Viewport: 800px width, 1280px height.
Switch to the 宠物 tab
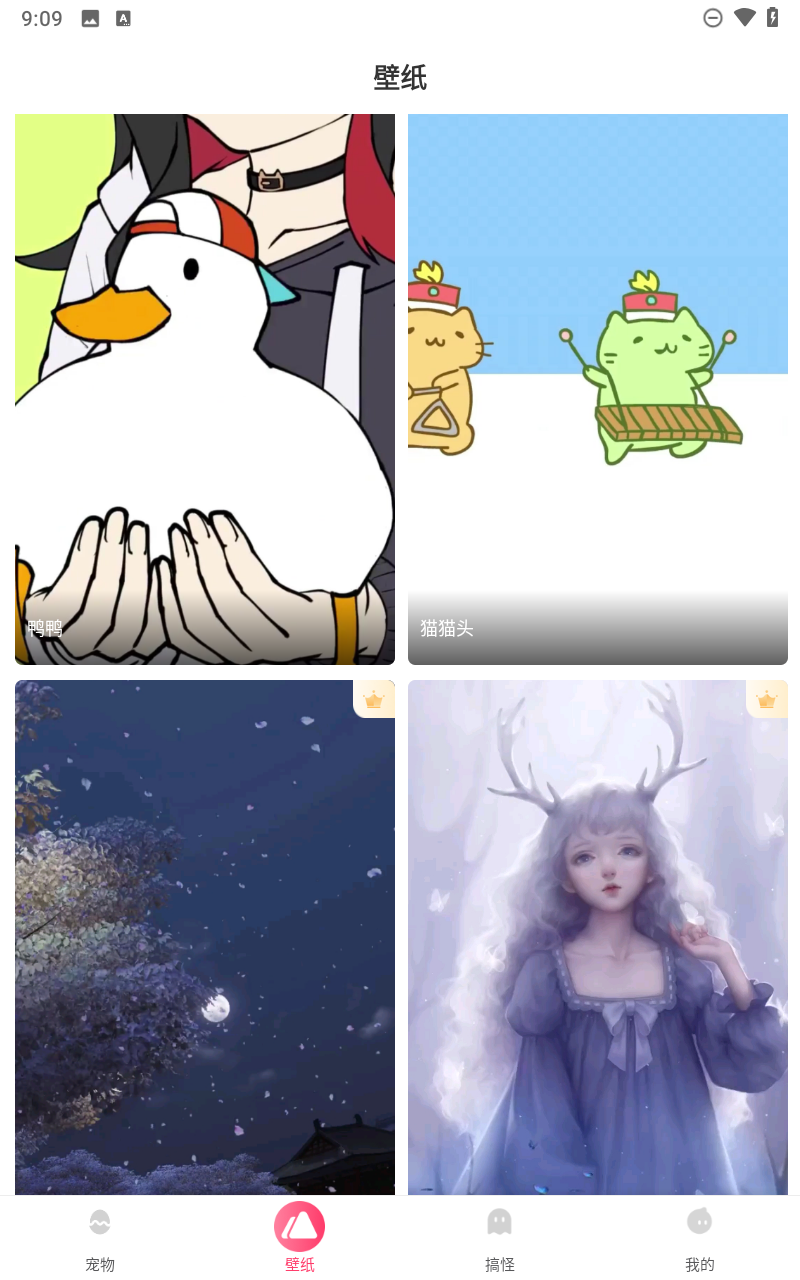tap(100, 1238)
